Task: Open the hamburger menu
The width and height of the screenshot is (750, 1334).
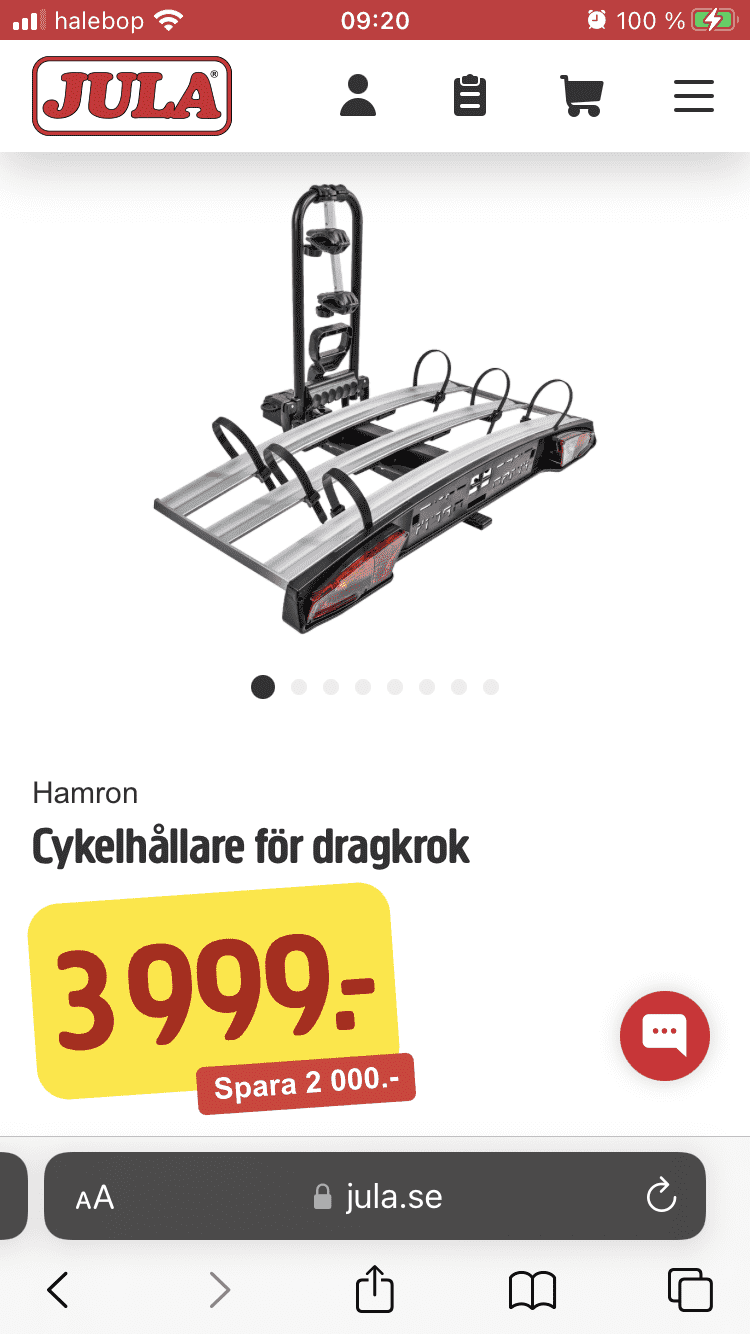Action: 693,96
